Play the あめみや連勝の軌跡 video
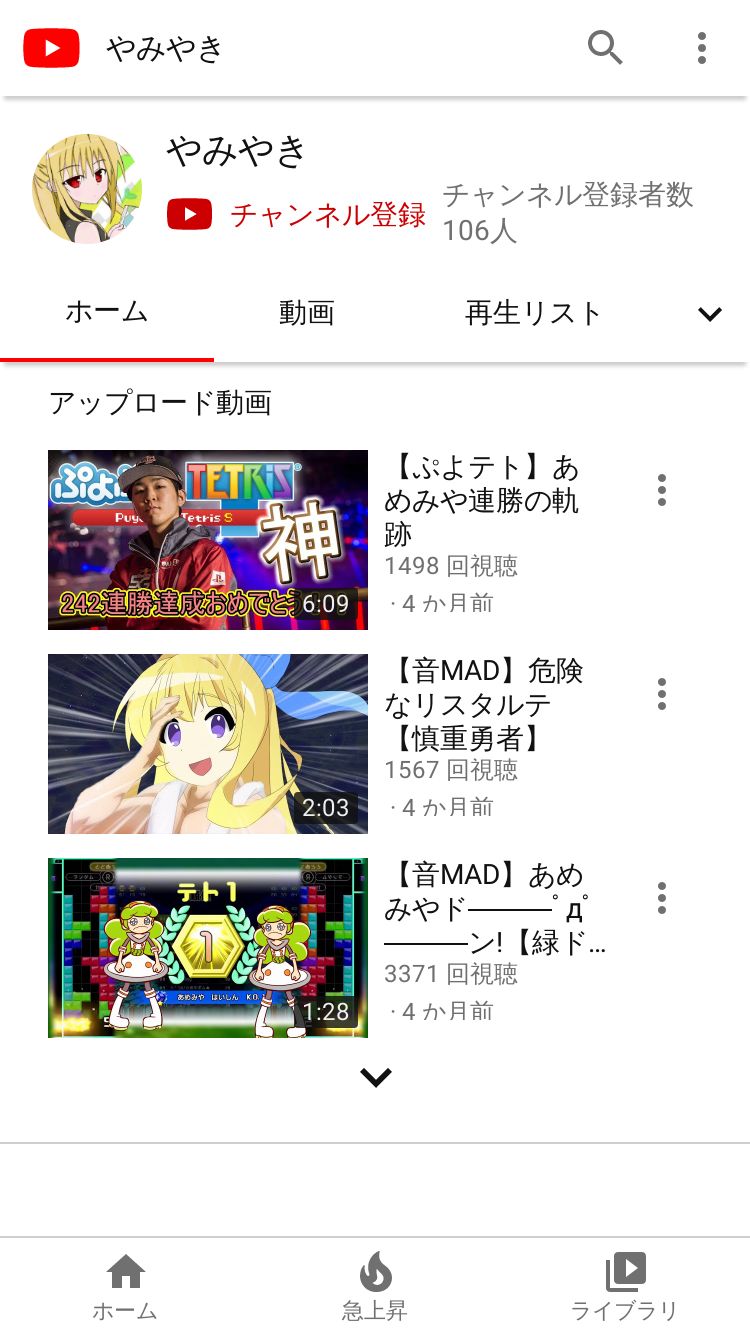 208,540
